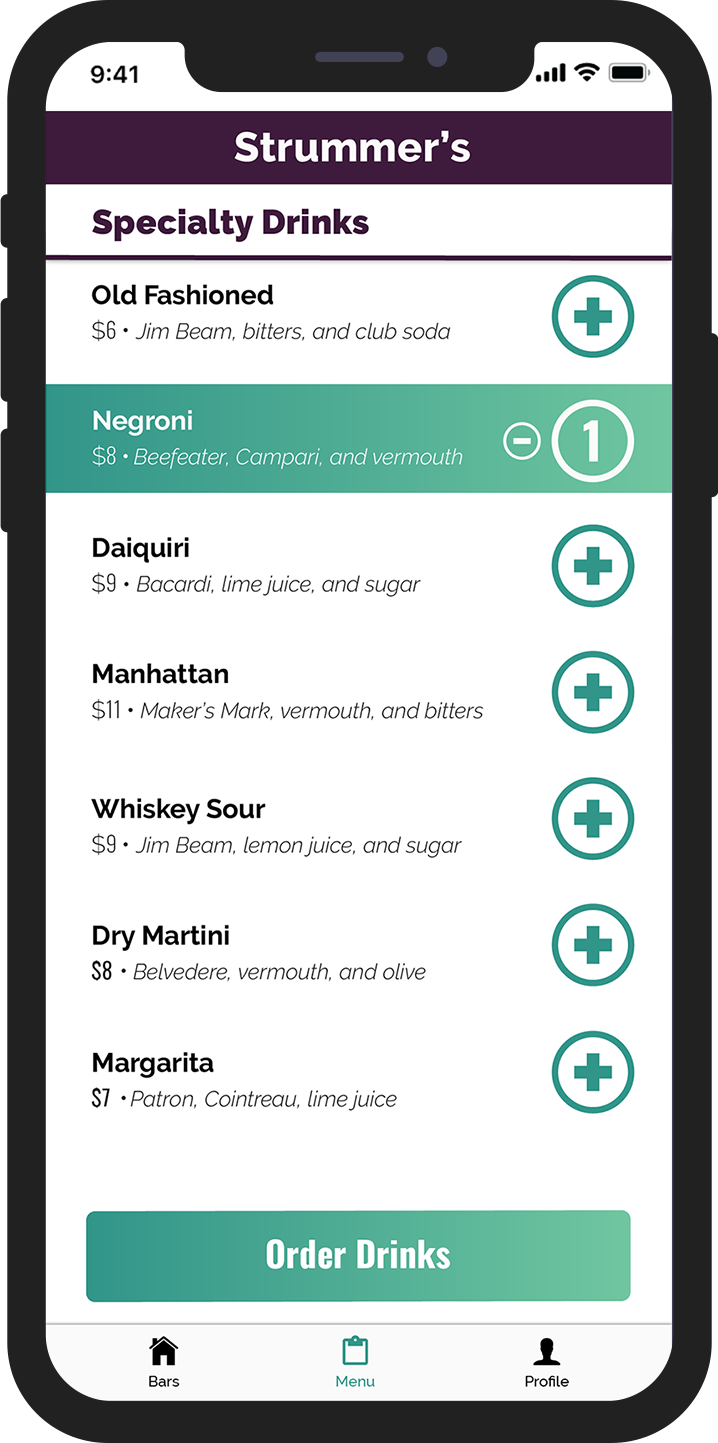Open the Profile tab
The height and width of the screenshot is (1443, 718).
pos(546,1362)
